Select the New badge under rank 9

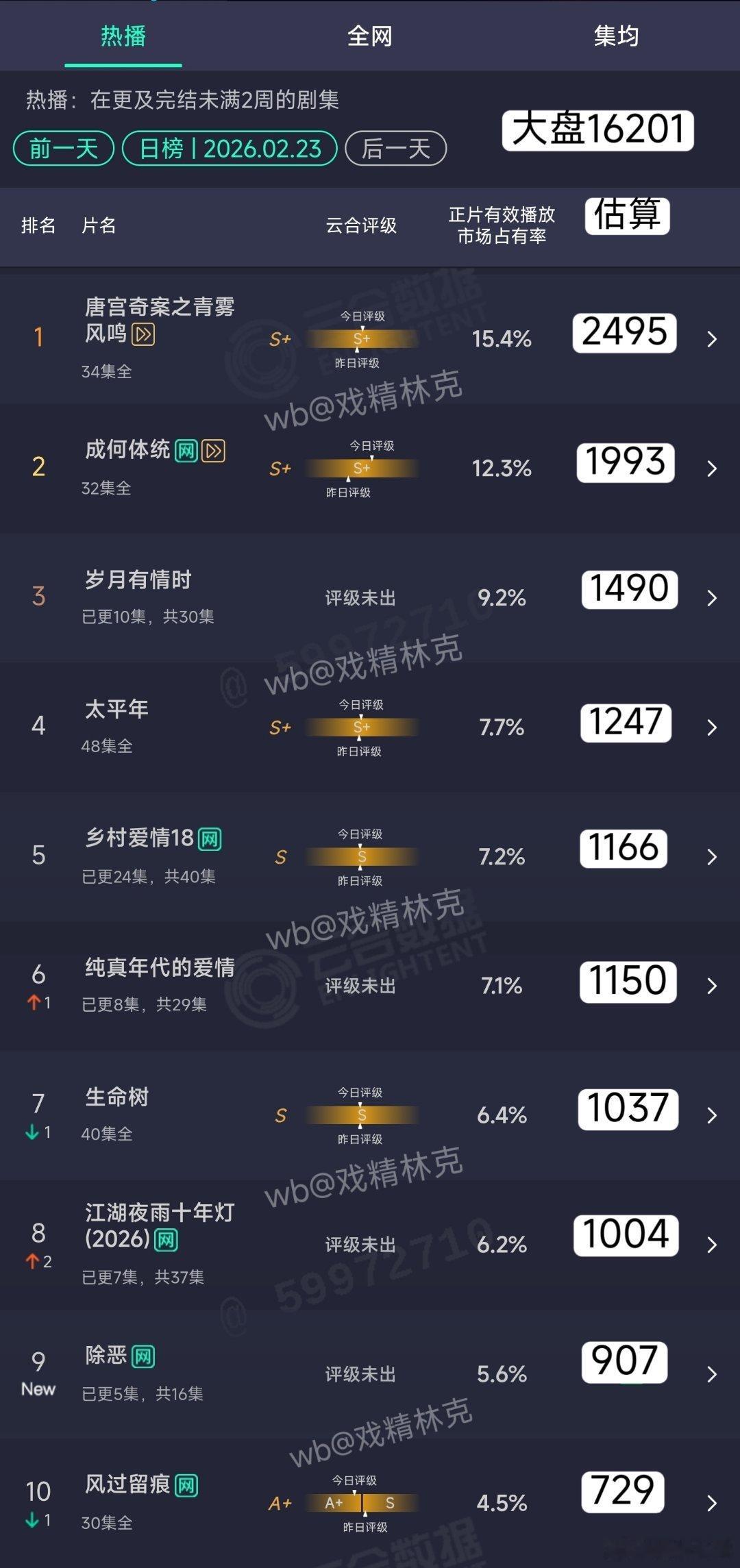pos(37,1389)
